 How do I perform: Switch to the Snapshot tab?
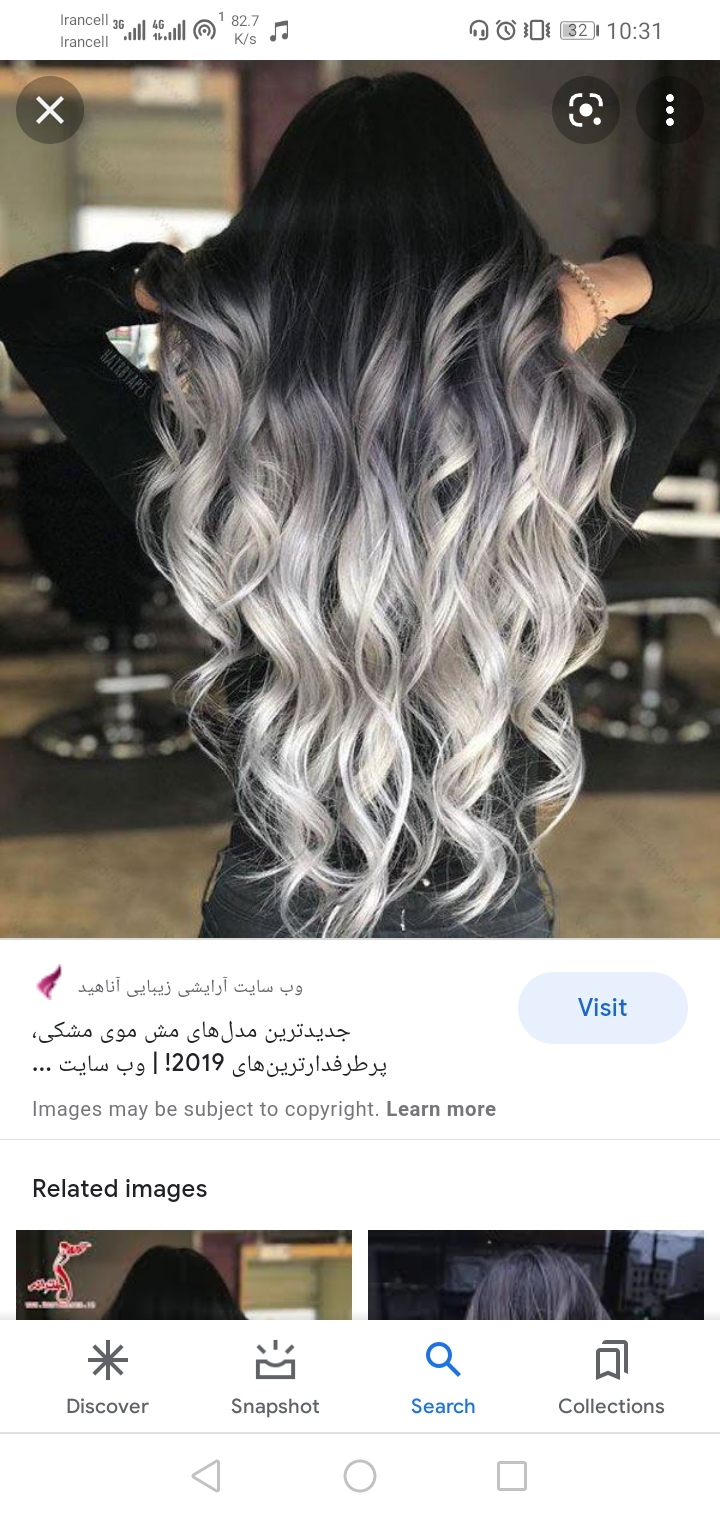point(275,1379)
